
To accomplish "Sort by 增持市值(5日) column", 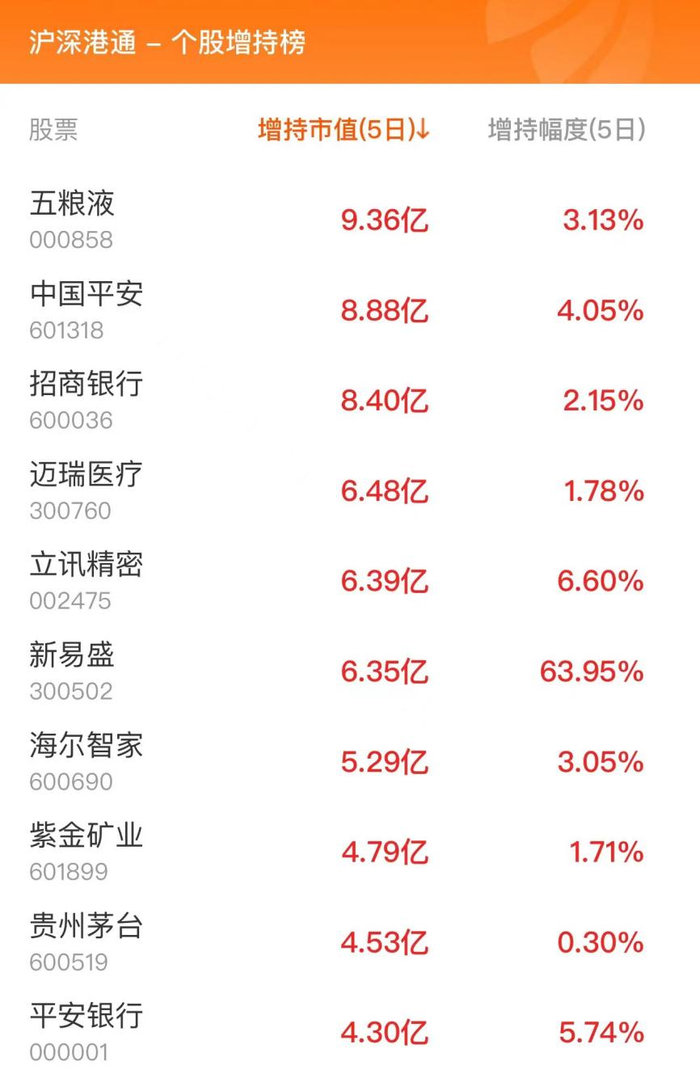I will (x=343, y=130).
